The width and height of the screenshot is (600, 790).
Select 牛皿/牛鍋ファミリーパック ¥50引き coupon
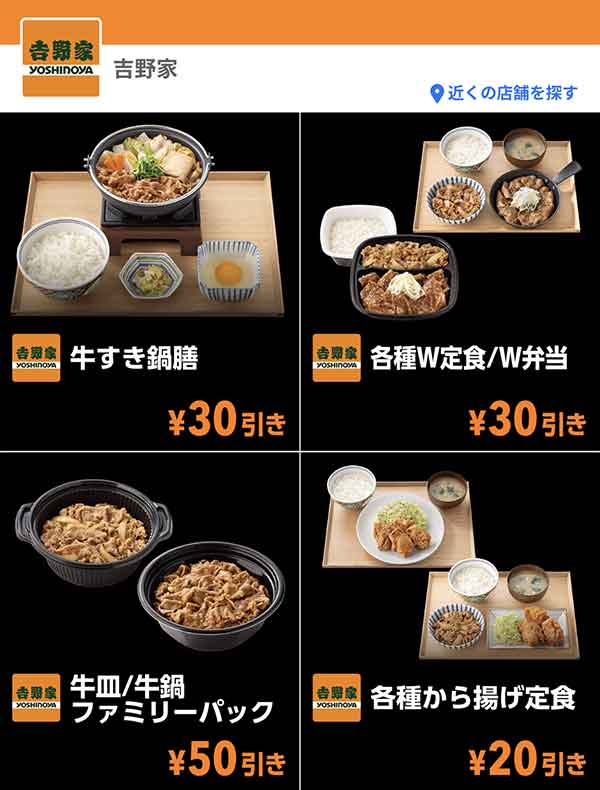coord(149,622)
